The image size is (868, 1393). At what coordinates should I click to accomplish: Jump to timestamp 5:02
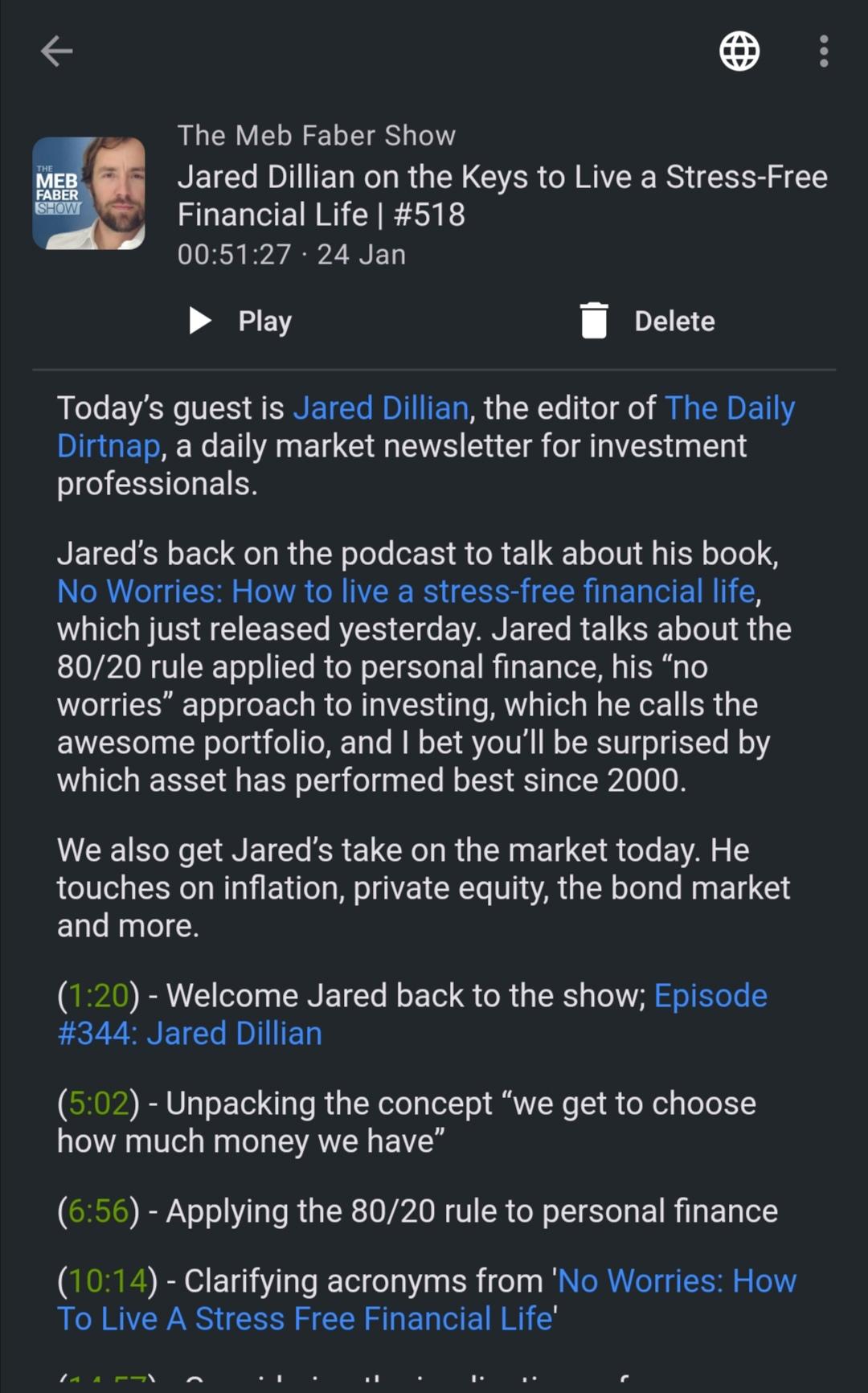pos(98,1104)
